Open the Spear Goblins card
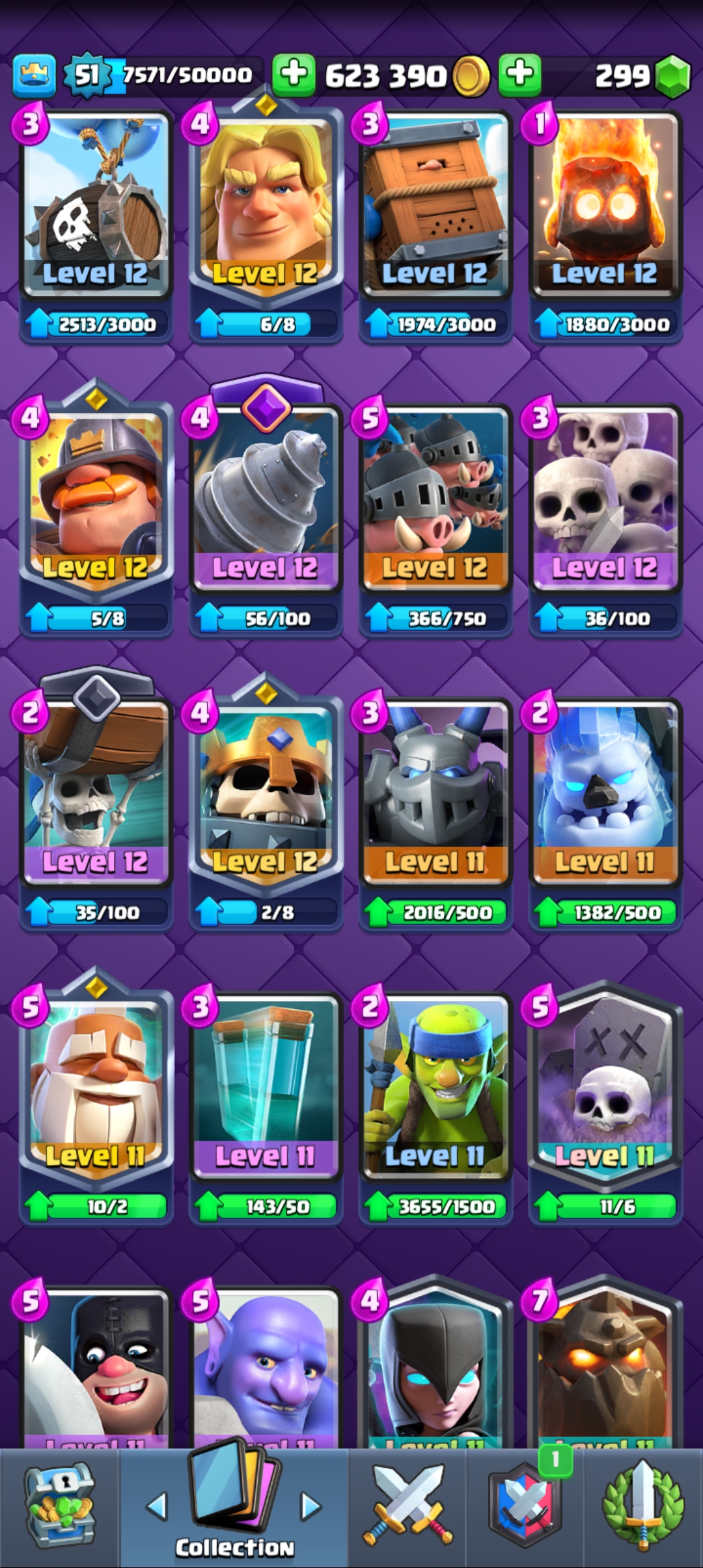 pyautogui.click(x=435, y=1107)
